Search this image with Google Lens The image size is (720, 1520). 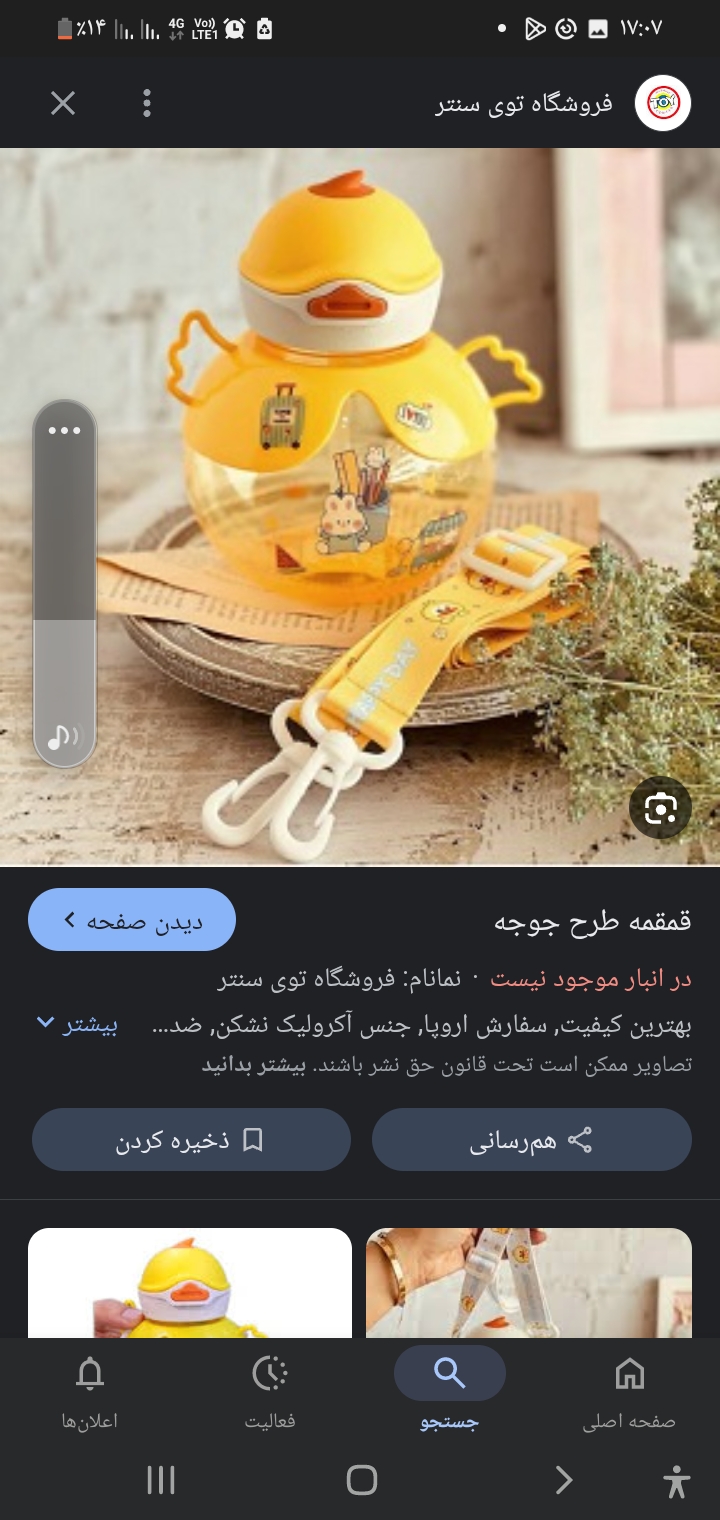tap(660, 807)
